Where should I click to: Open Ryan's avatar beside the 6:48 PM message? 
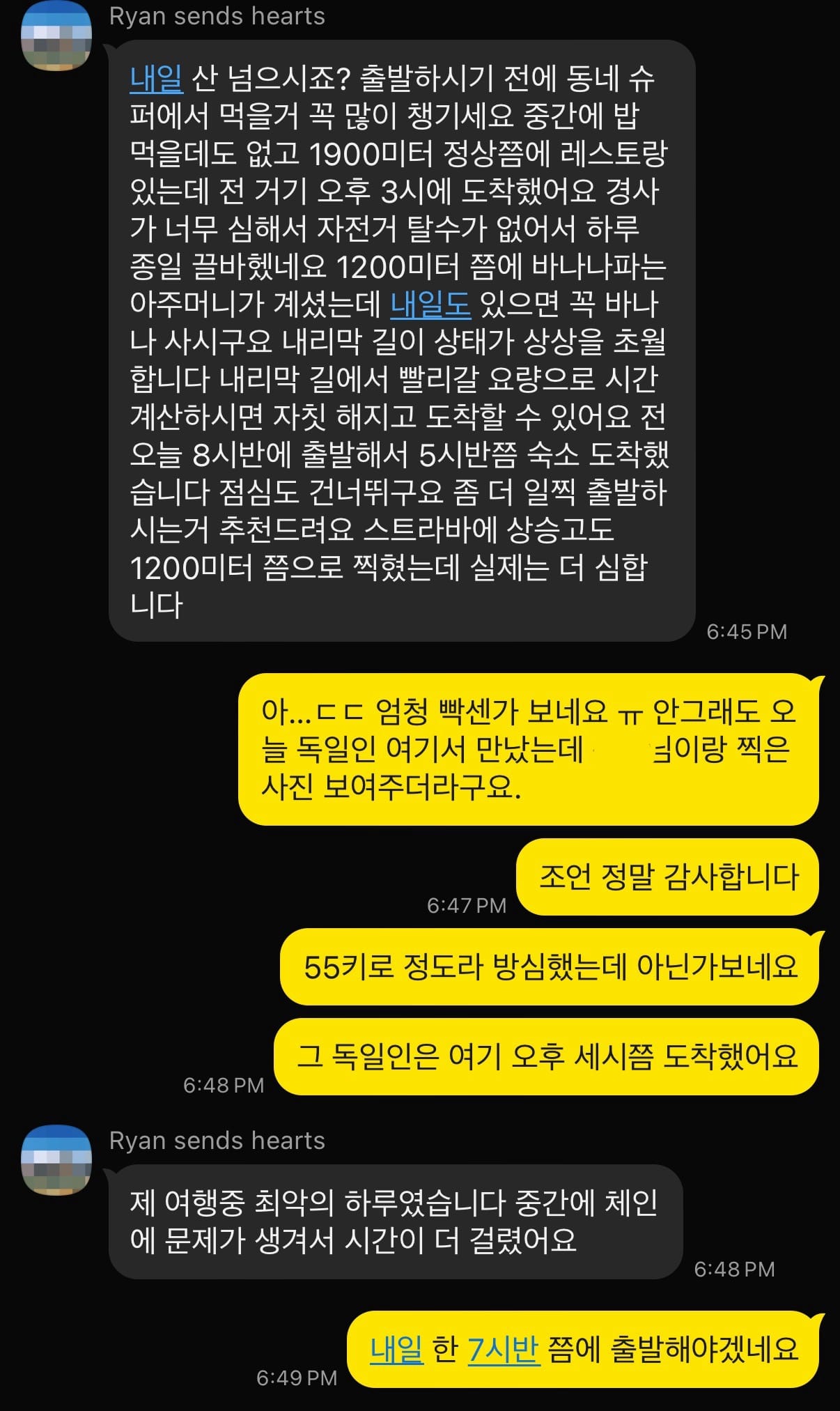(56, 1159)
